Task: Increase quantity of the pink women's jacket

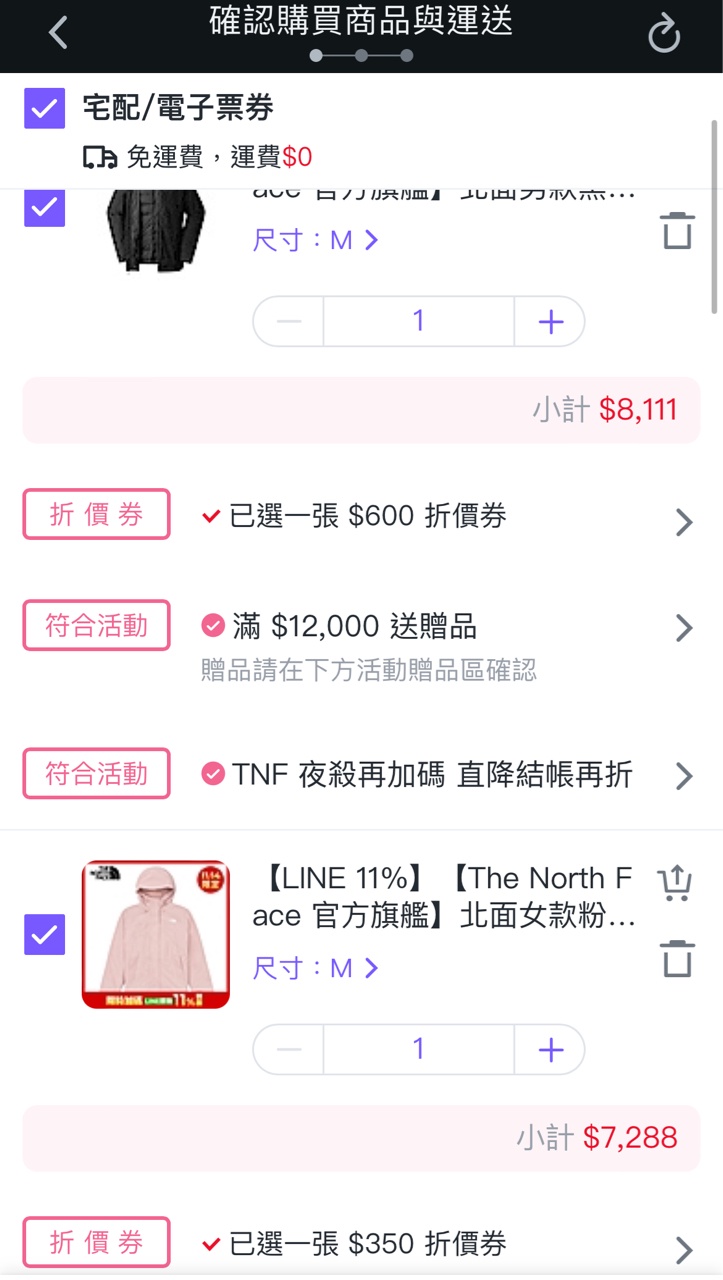Action: [550, 1050]
